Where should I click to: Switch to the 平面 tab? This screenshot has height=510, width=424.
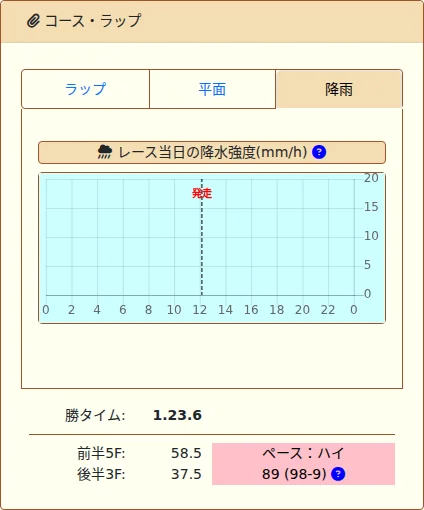212,89
